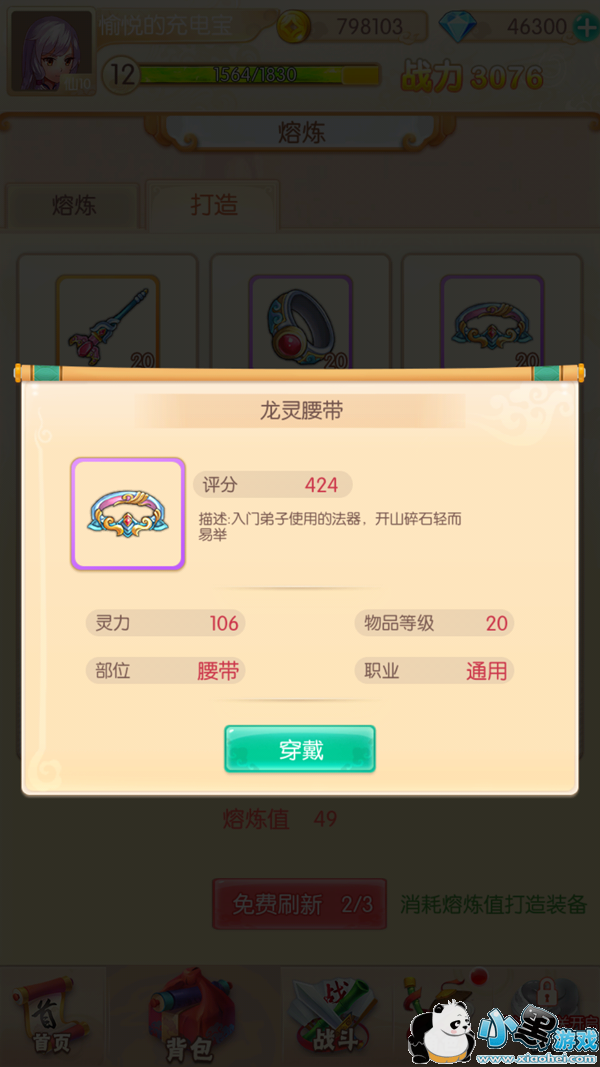This screenshot has height=1067, width=600.
Task: Switch to the 熔炼 tab
Action: pyautogui.click(x=73, y=206)
